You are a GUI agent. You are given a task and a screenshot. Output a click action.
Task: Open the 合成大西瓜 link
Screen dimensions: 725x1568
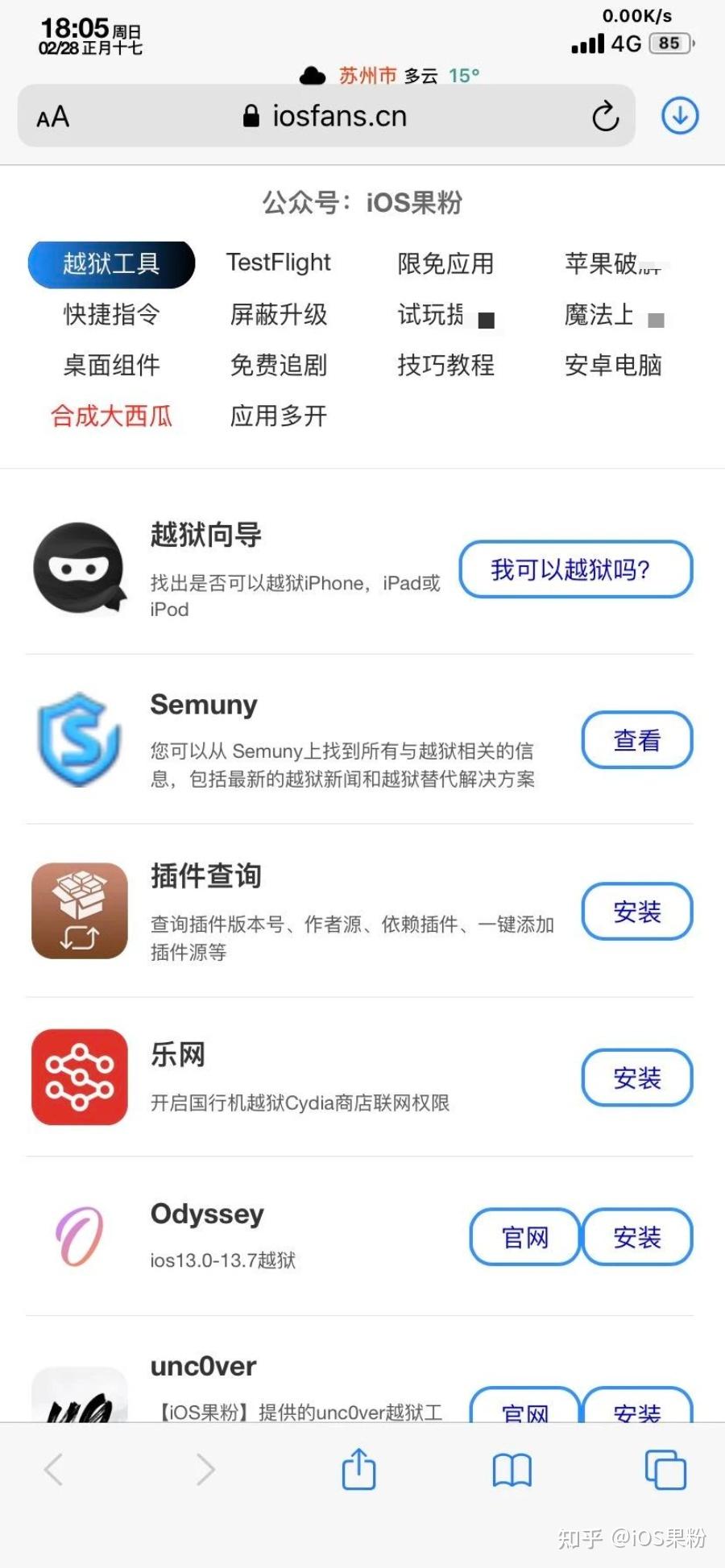(111, 416)
